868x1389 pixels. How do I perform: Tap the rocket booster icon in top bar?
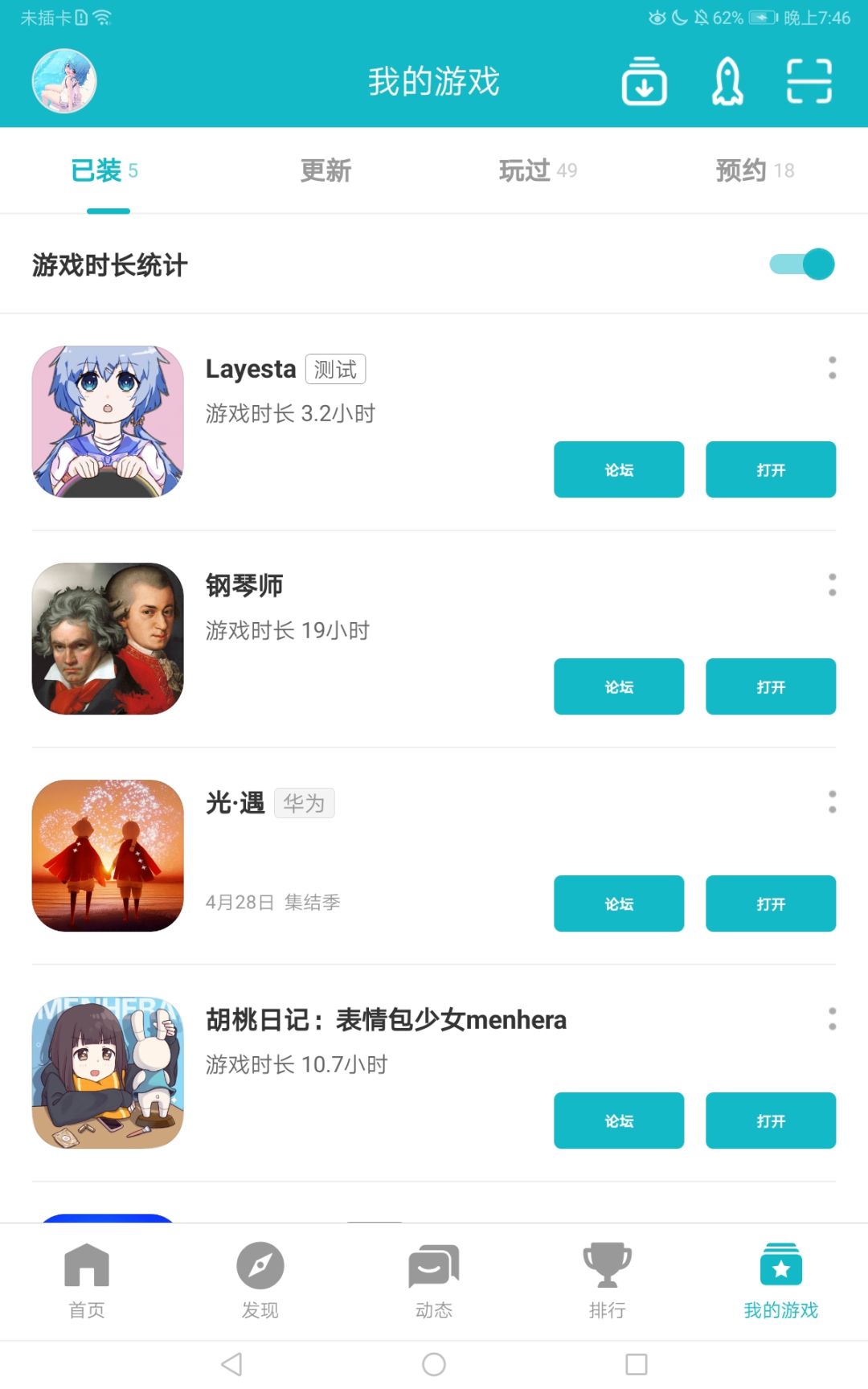click(727, 81)
